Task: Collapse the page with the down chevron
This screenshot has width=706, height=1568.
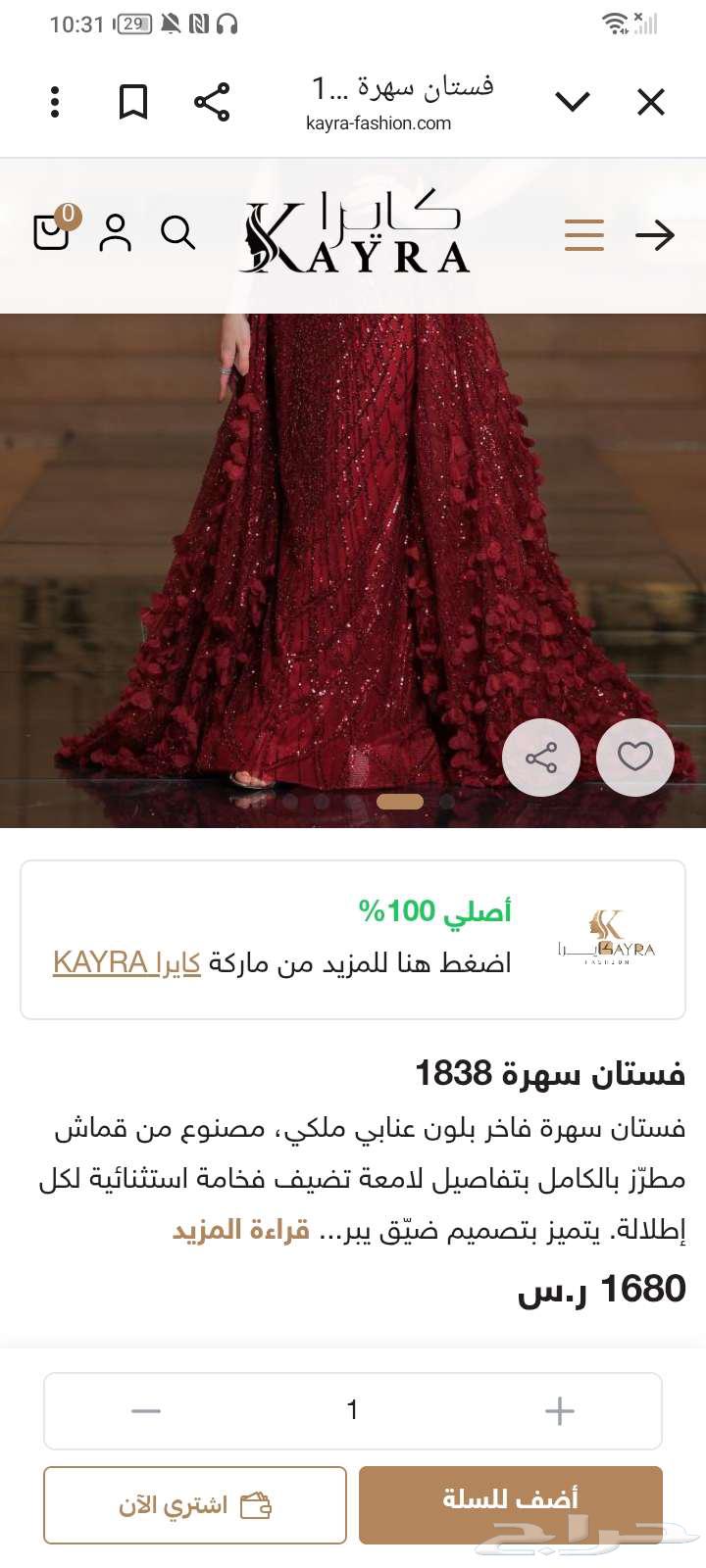Action: pyautogui.click(x=573, y=101)
